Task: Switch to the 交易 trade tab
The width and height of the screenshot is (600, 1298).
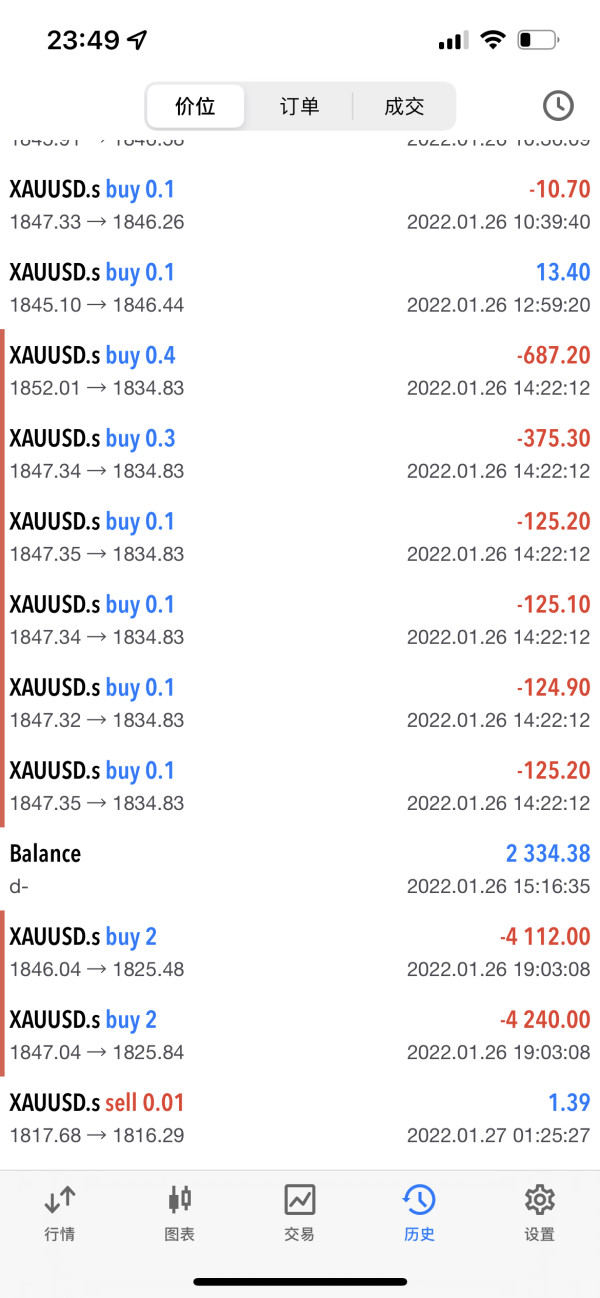Action: tap(299, 1212)
